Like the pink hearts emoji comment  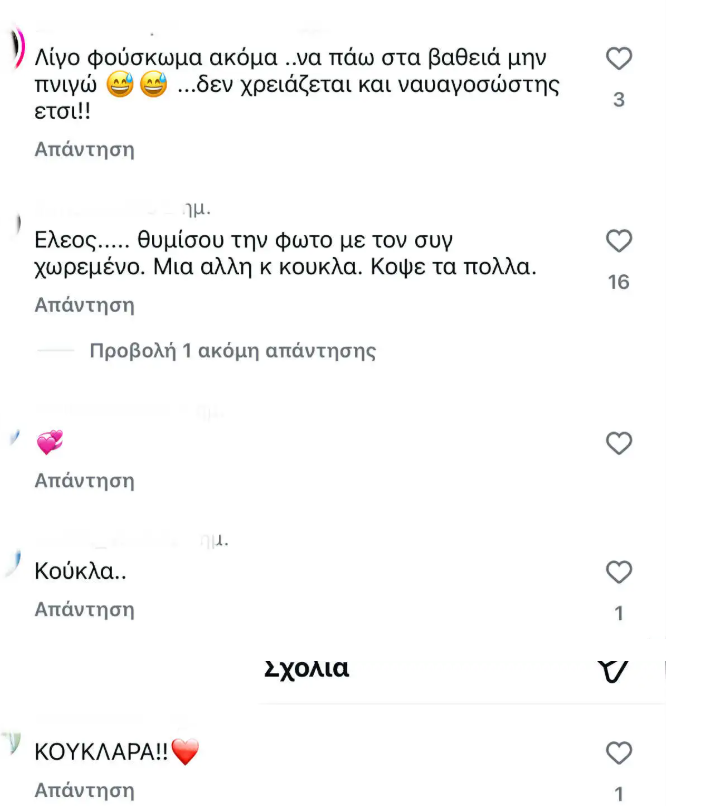coord(619,443)
